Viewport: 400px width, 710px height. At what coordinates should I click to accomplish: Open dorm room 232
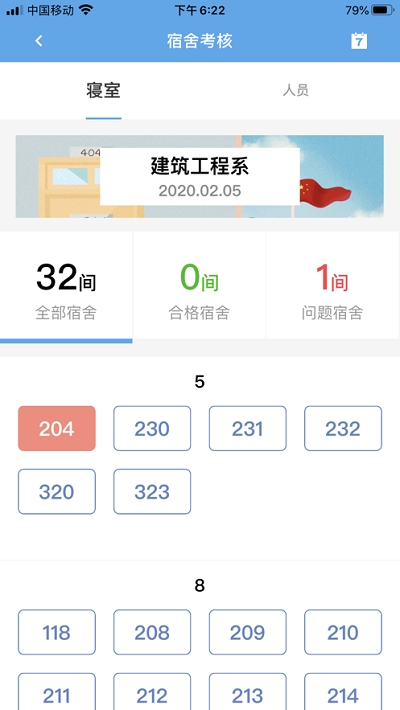[x=343, y=428]
